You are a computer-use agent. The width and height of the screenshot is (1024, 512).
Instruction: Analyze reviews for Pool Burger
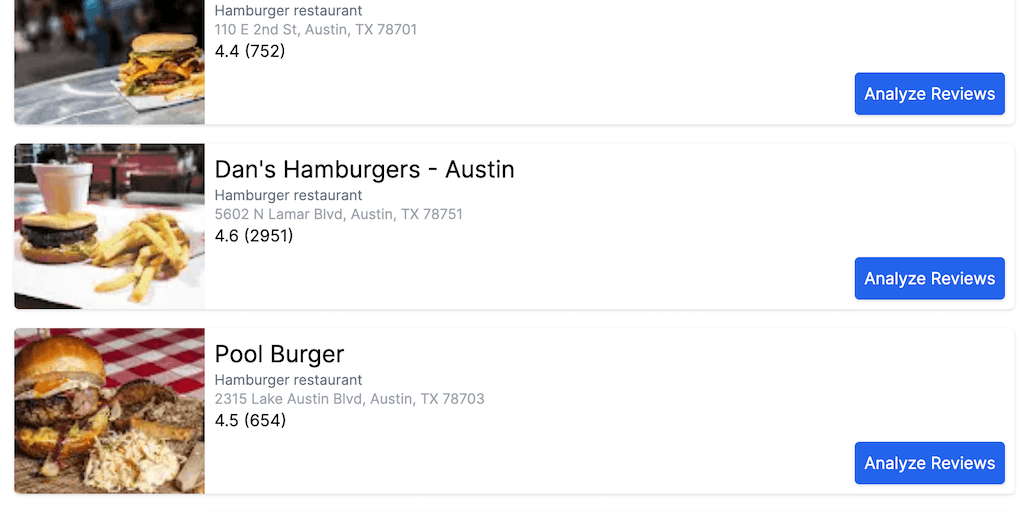pyautogui.click(x=929, y=463)
